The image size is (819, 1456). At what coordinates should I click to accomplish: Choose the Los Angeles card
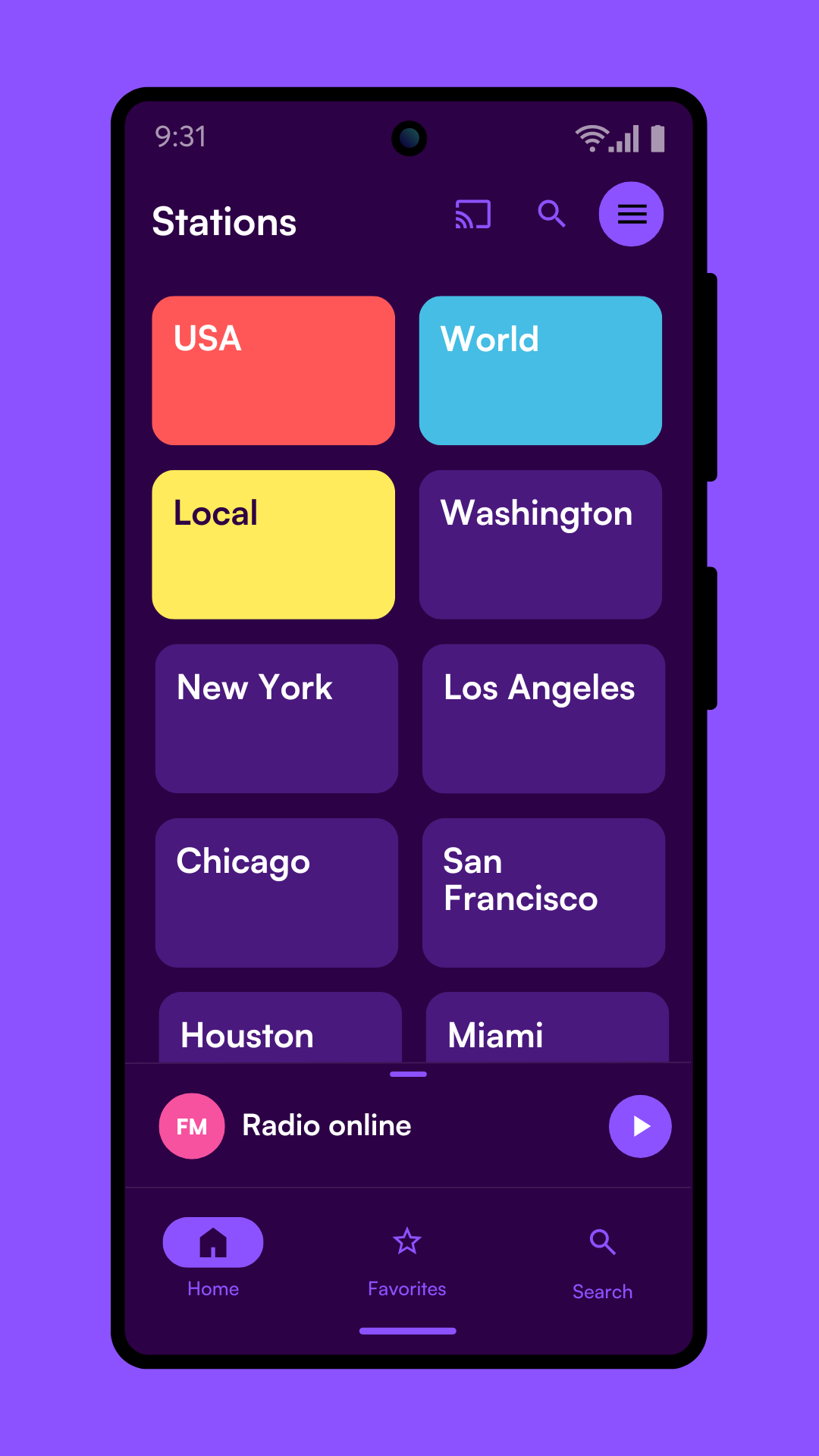point(543,718)
